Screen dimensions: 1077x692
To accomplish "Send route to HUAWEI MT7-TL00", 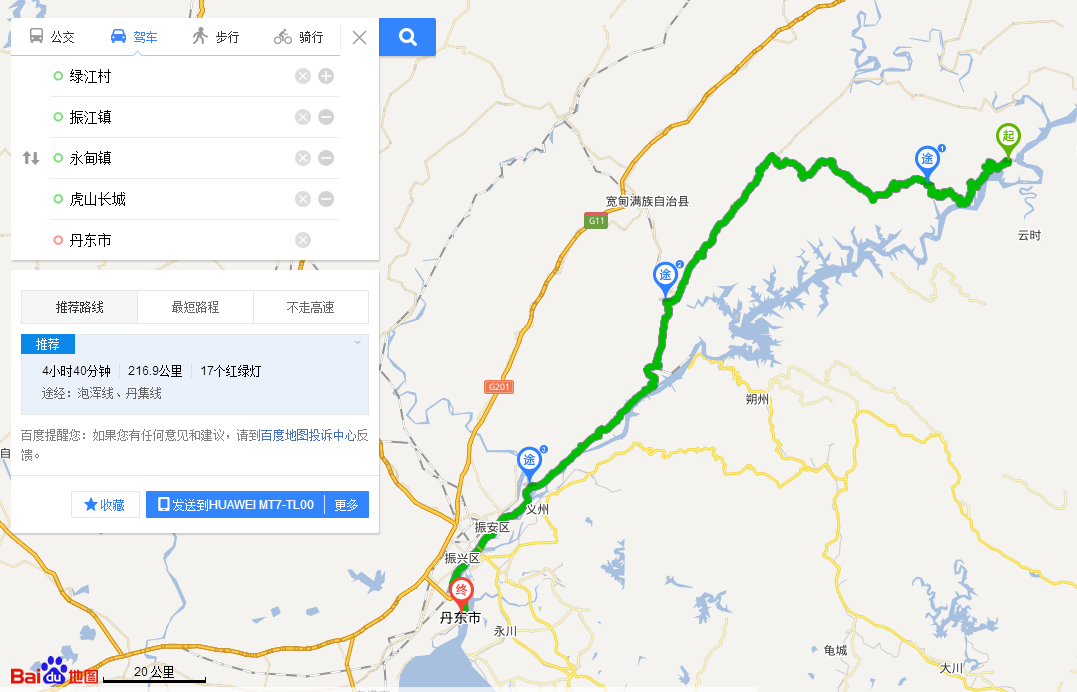I will point(236,505).
